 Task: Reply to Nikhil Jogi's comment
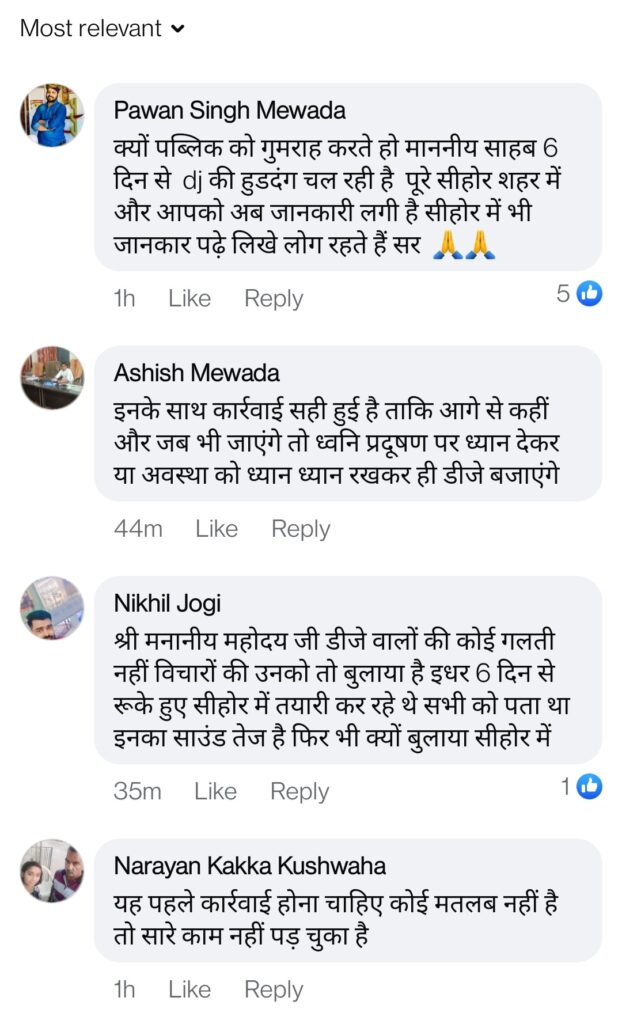(x=299, y=791)
